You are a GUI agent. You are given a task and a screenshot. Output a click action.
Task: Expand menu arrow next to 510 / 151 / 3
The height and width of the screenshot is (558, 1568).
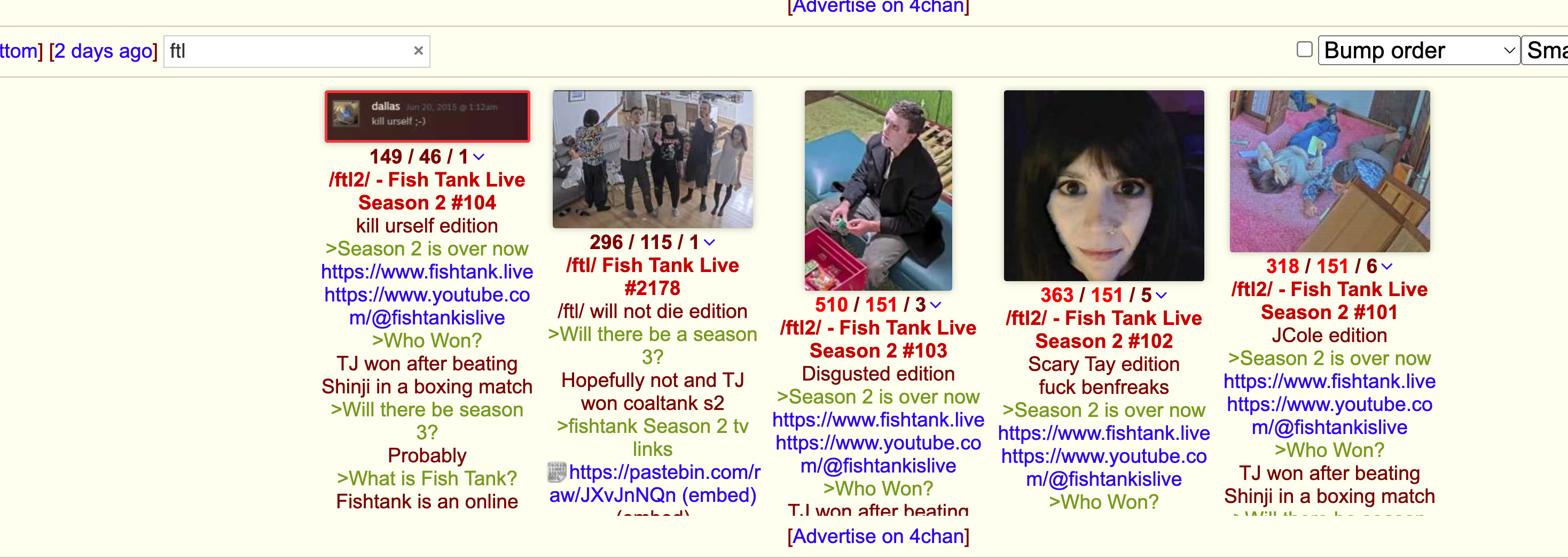936,305
